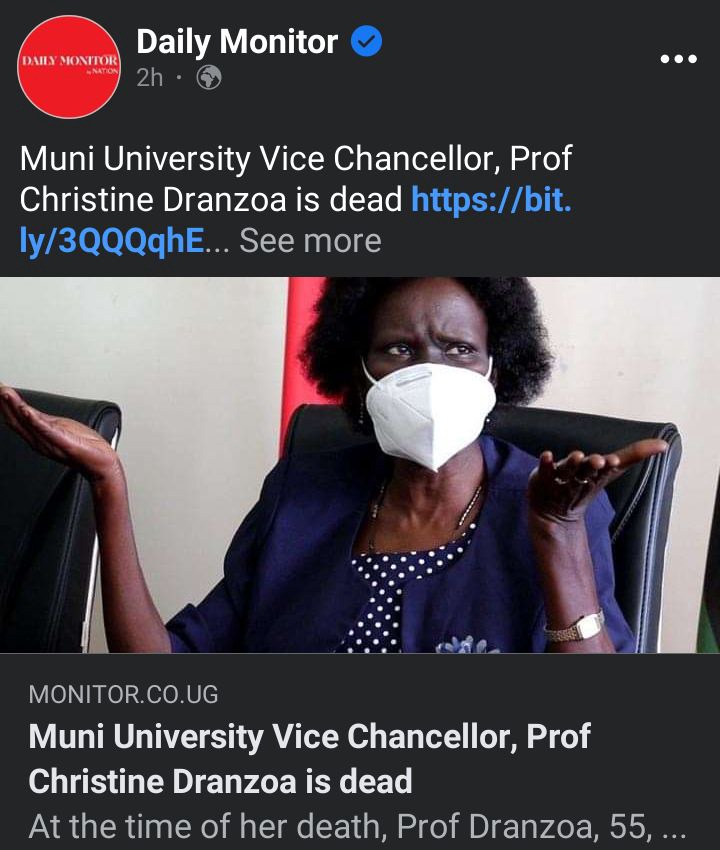
Task: Open the post's three-dot options menu
Action: pyautogui.click(x=678, y=59)
